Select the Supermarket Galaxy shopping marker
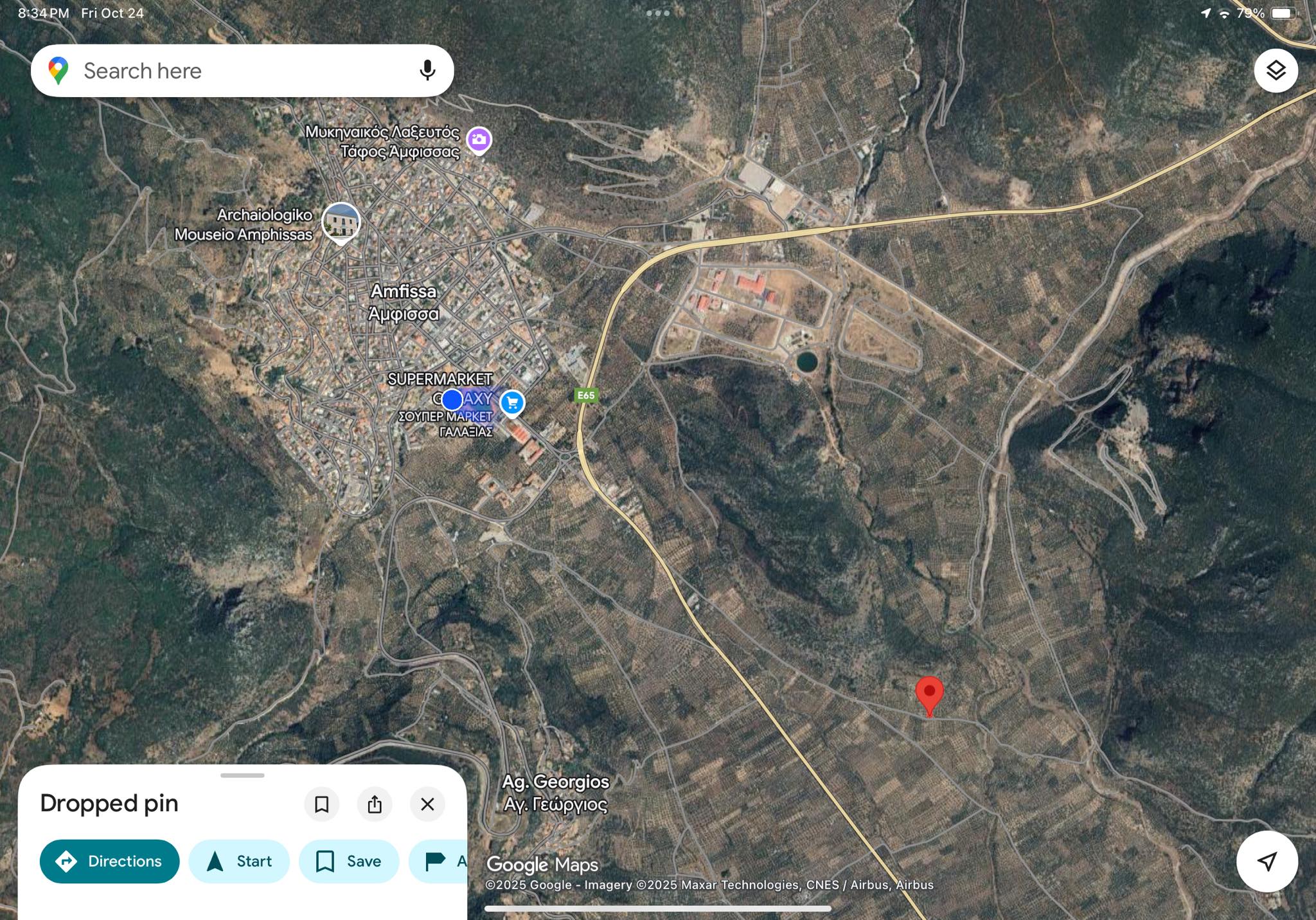The height and width of the screenshot is (920, 1316). point(512,404)
